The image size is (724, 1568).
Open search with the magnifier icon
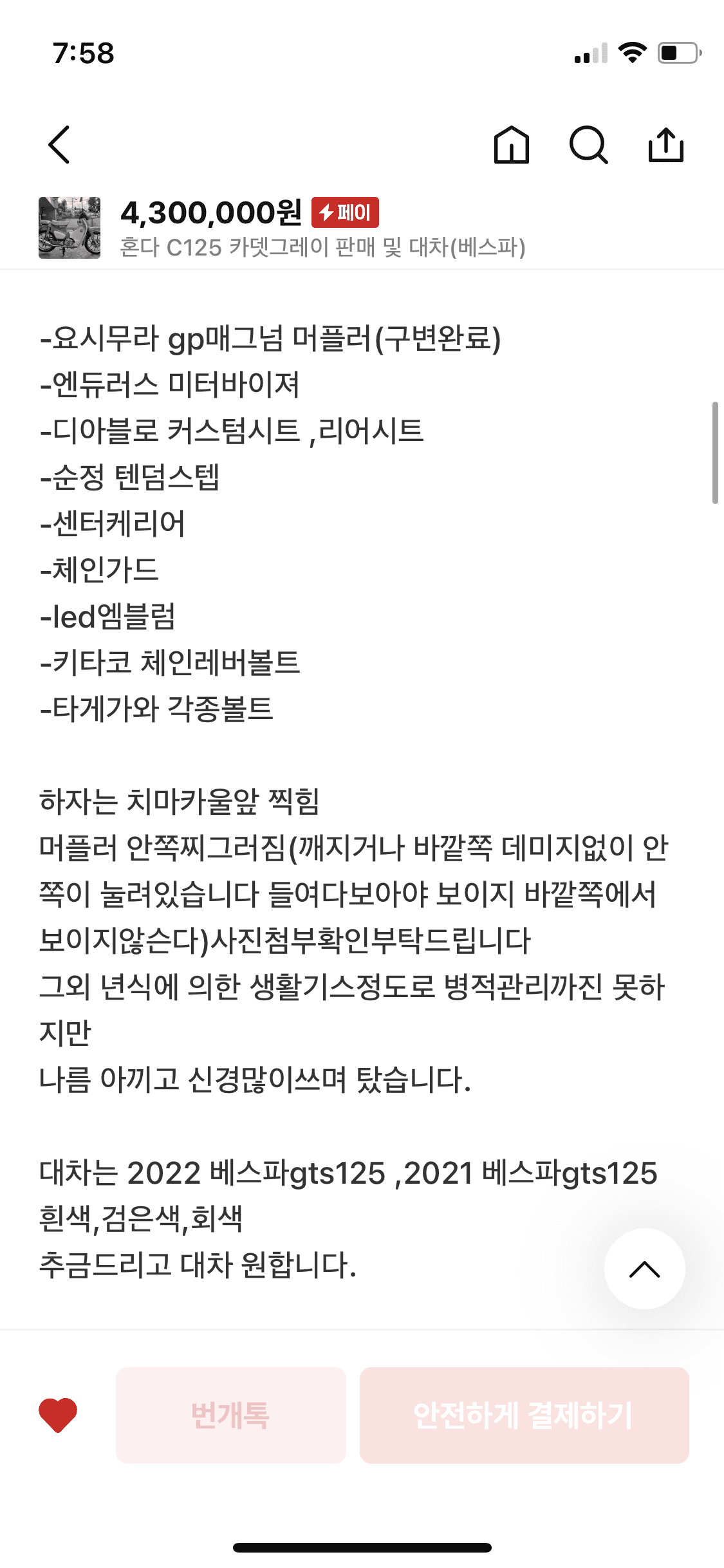click(588, 145)
